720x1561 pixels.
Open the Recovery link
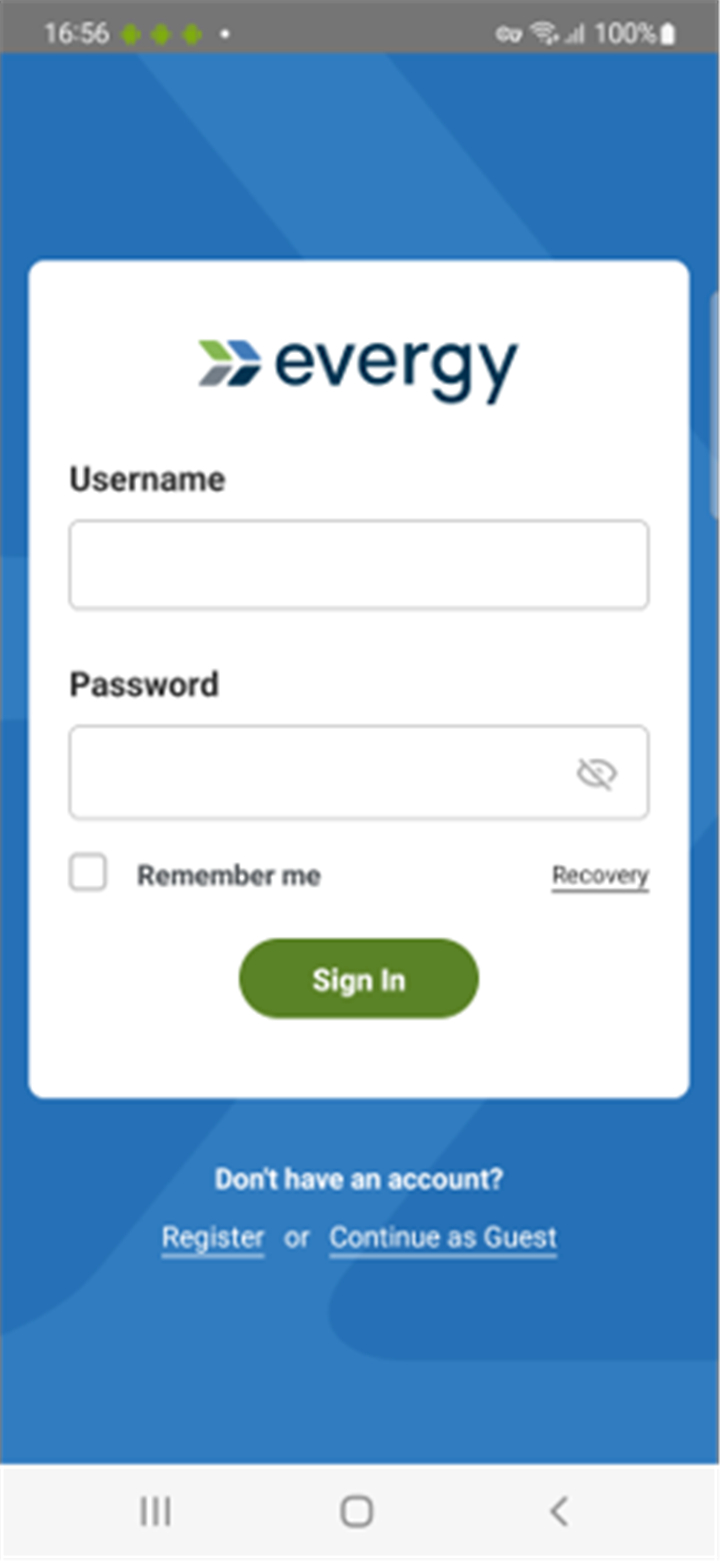click(x=600, y=876)
